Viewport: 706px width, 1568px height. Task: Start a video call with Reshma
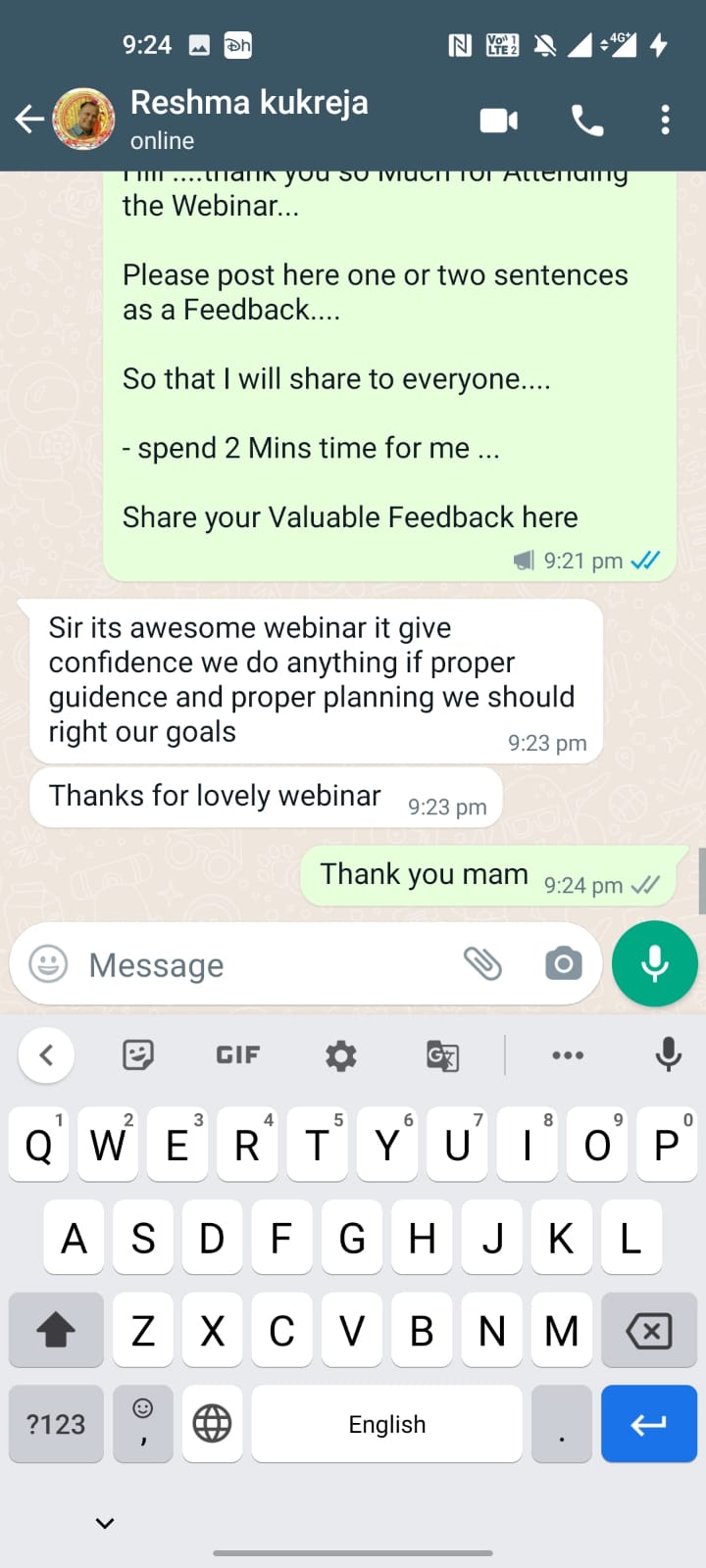point(499,121)
